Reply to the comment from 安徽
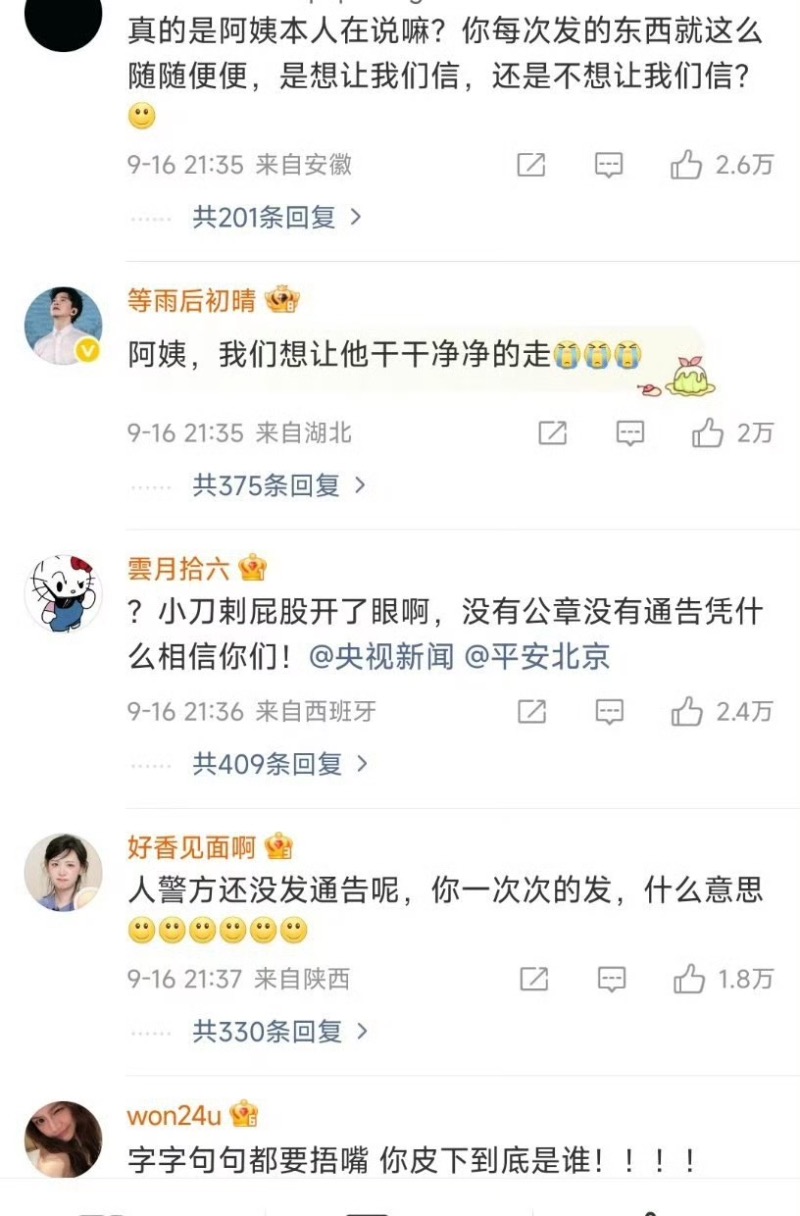Image resolution: width=800 pixels, height=1216 pixels. pyautogui.click(x=609, y=165)
